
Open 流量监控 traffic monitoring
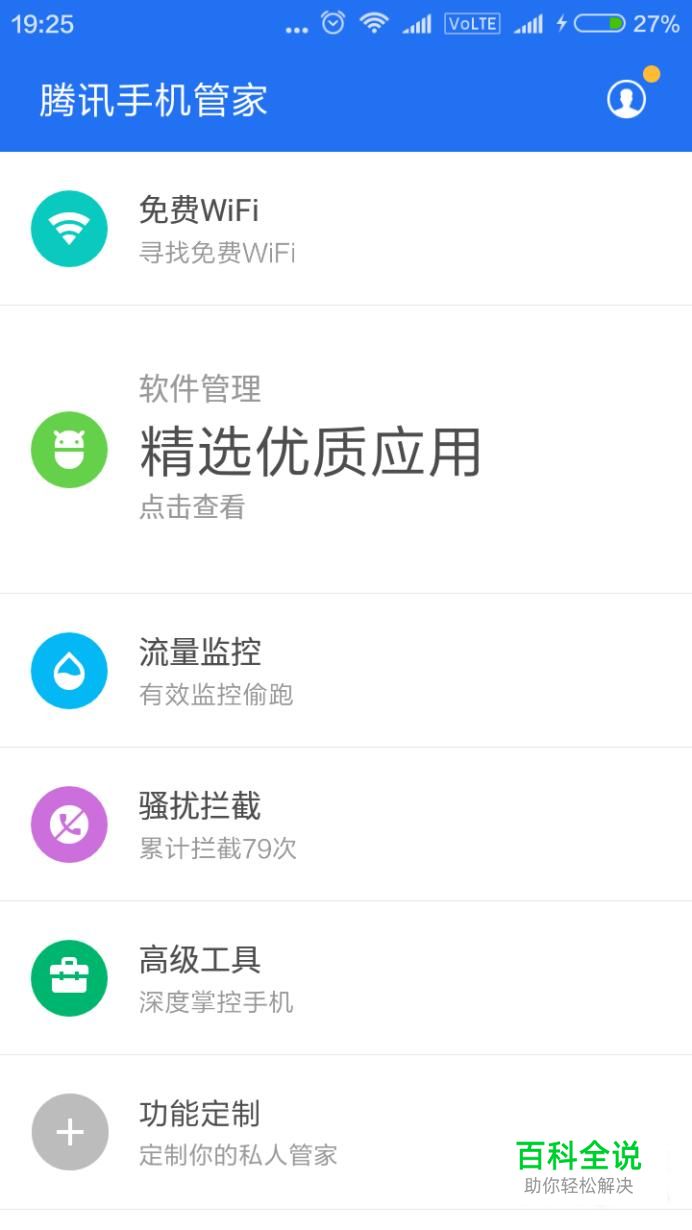(346, 671)
